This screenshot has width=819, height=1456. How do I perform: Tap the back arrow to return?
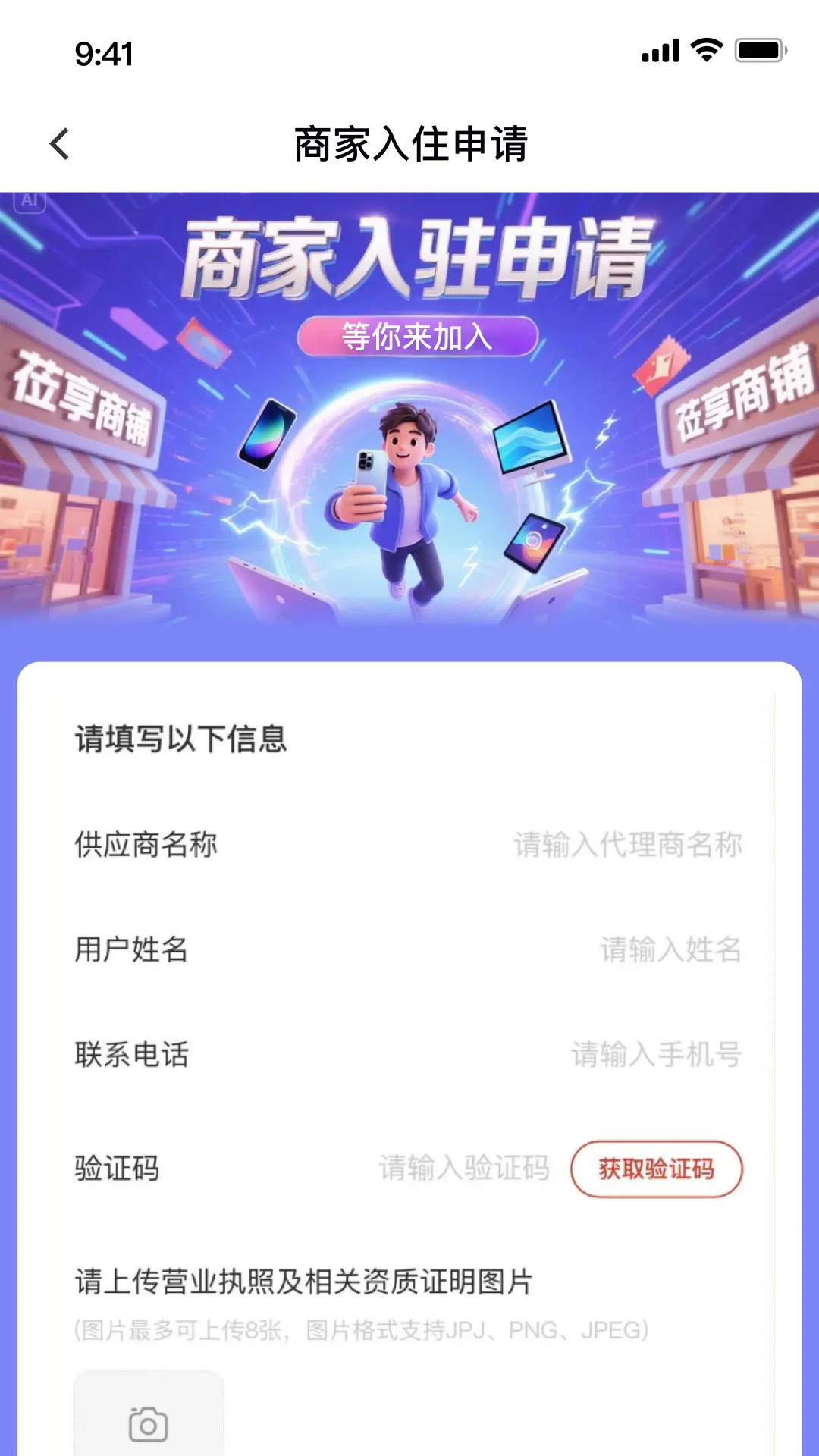[x=59, y=143]
